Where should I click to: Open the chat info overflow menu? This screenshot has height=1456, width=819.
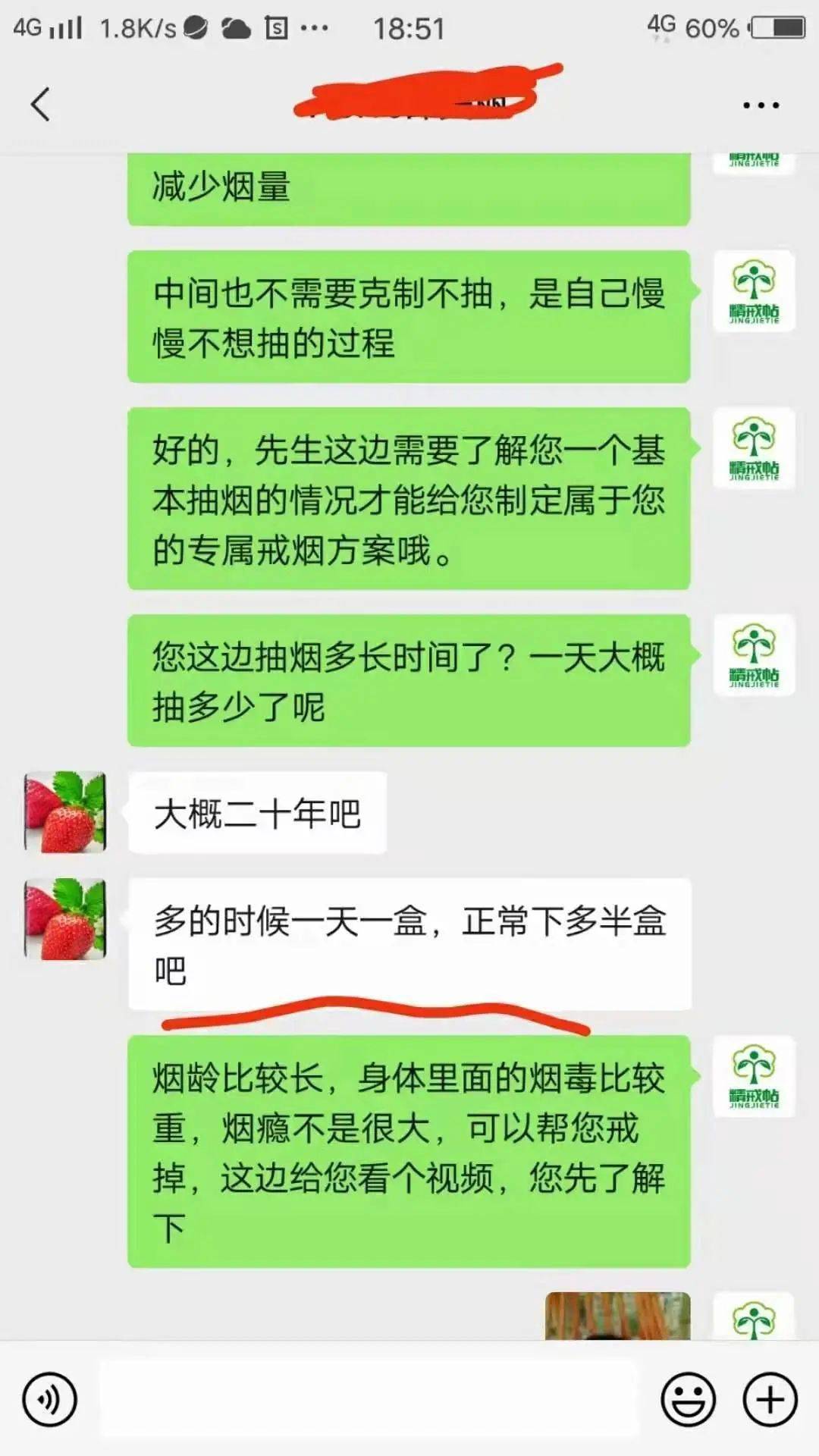[761, 105]
